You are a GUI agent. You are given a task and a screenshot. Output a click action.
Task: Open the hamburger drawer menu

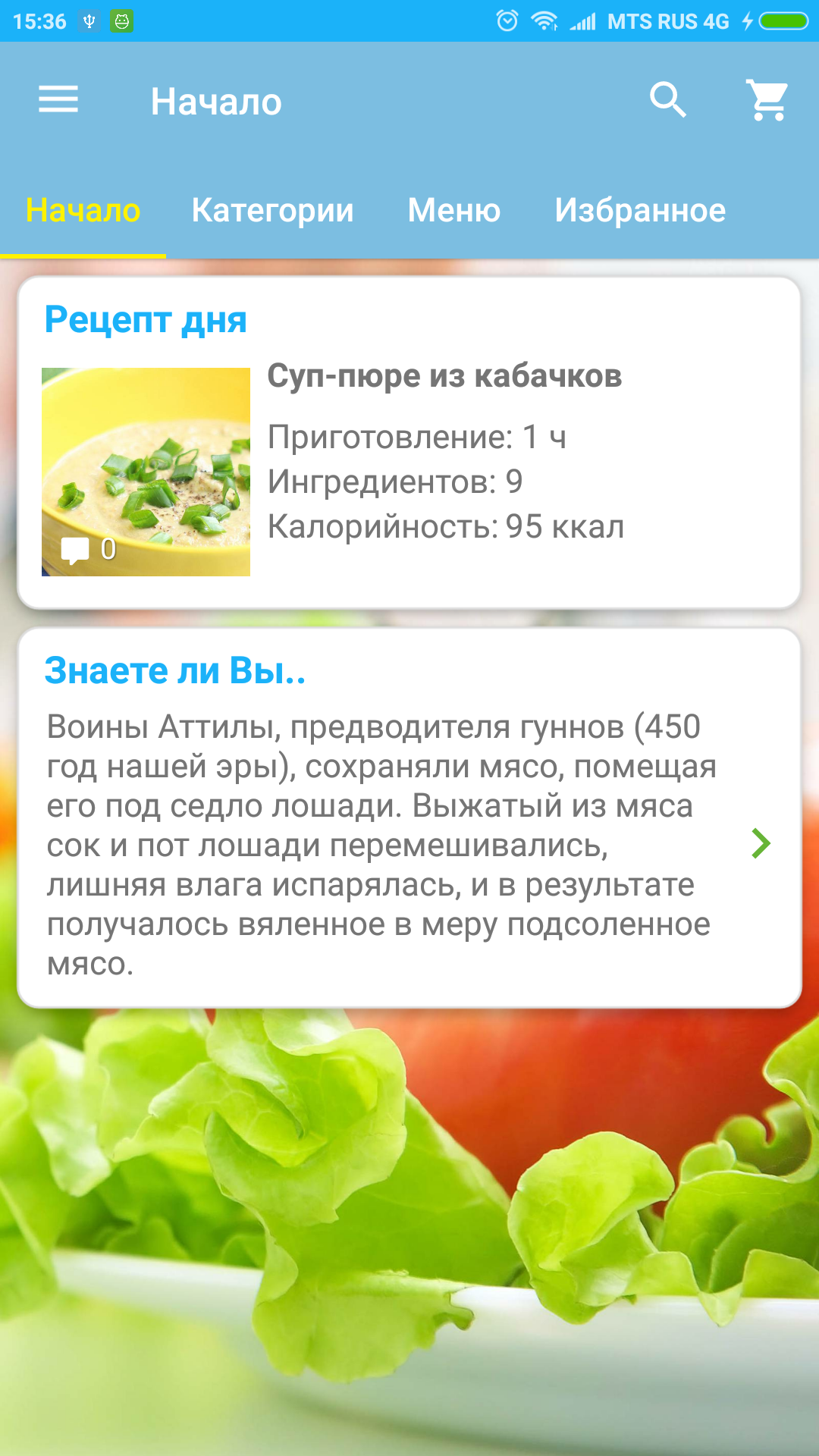(58, 100)
